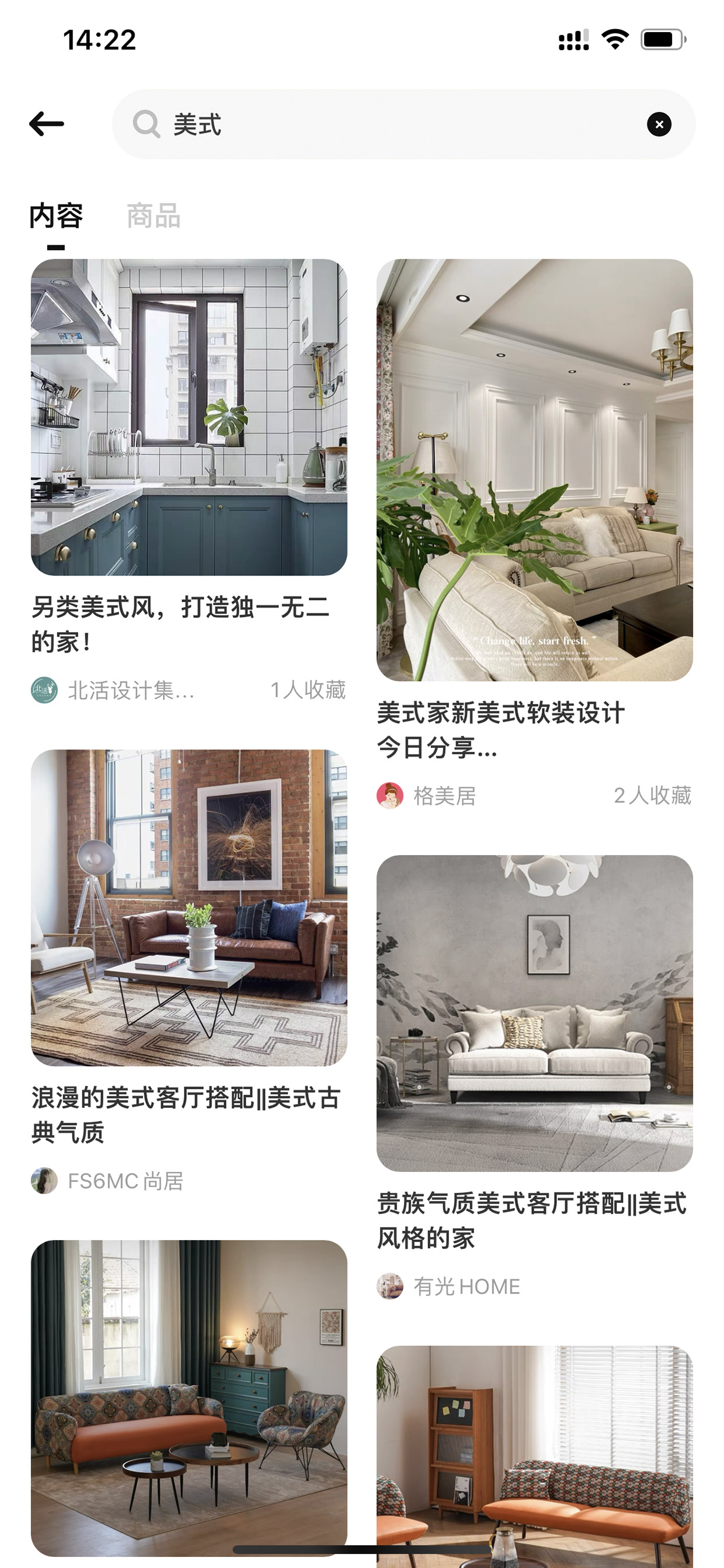The image size is (724, 1568).
Task: Open the FS6MC 尚居 author profile
Action: (x=107, y=1181)
